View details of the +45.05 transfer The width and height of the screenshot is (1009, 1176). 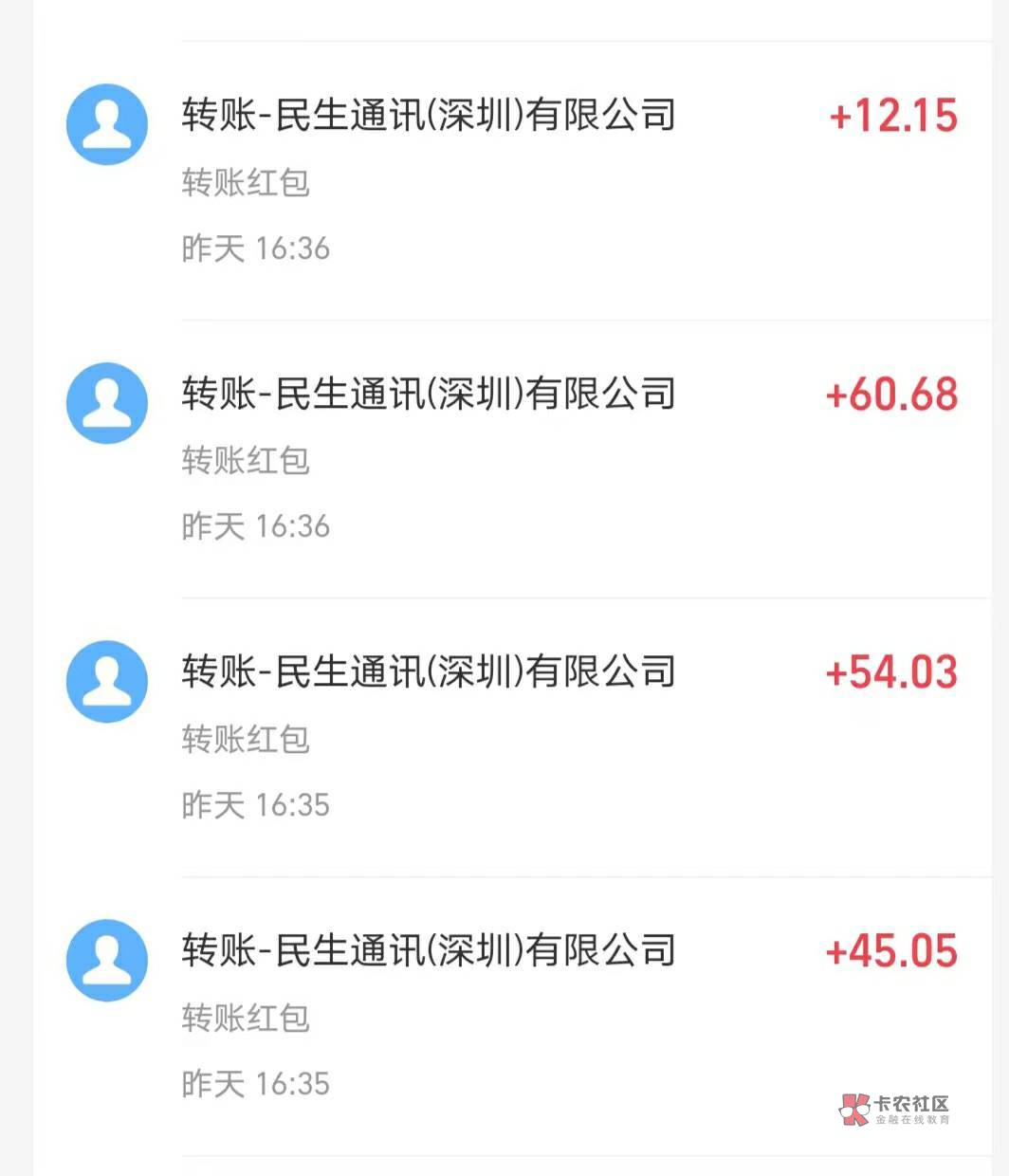coord(512,1016)
